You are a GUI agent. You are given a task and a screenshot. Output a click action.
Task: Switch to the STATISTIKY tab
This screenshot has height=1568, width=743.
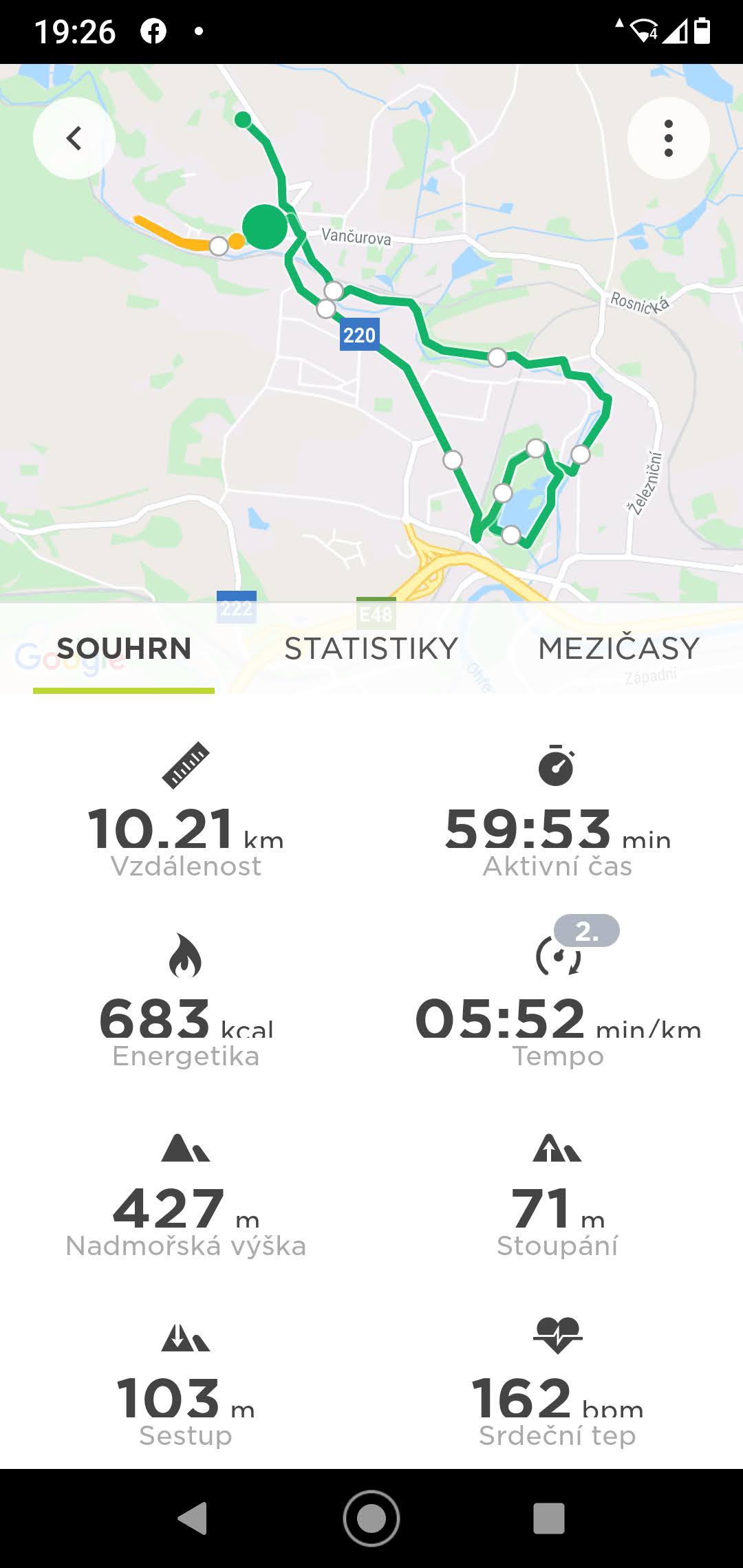pos(371,649)
